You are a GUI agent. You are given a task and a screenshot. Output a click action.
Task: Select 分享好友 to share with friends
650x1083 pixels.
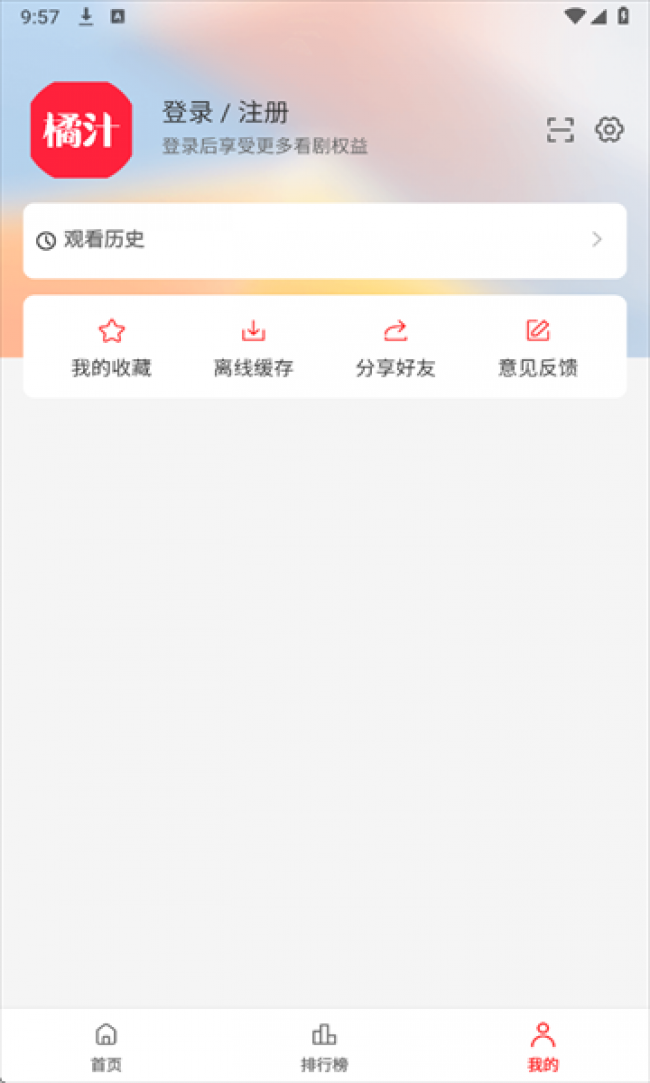[395, 347]
